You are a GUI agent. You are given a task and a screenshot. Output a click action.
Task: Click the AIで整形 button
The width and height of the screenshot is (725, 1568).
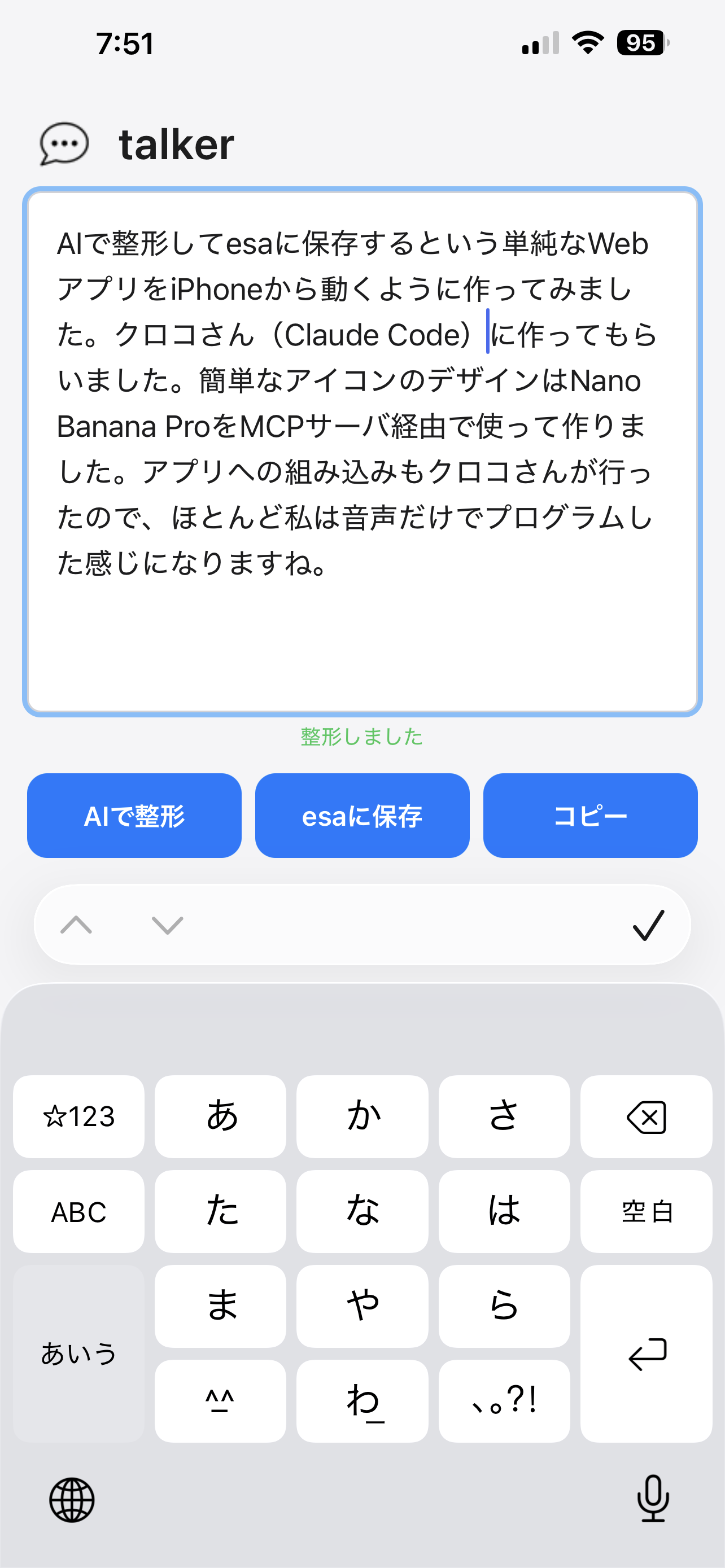(134, 816)
